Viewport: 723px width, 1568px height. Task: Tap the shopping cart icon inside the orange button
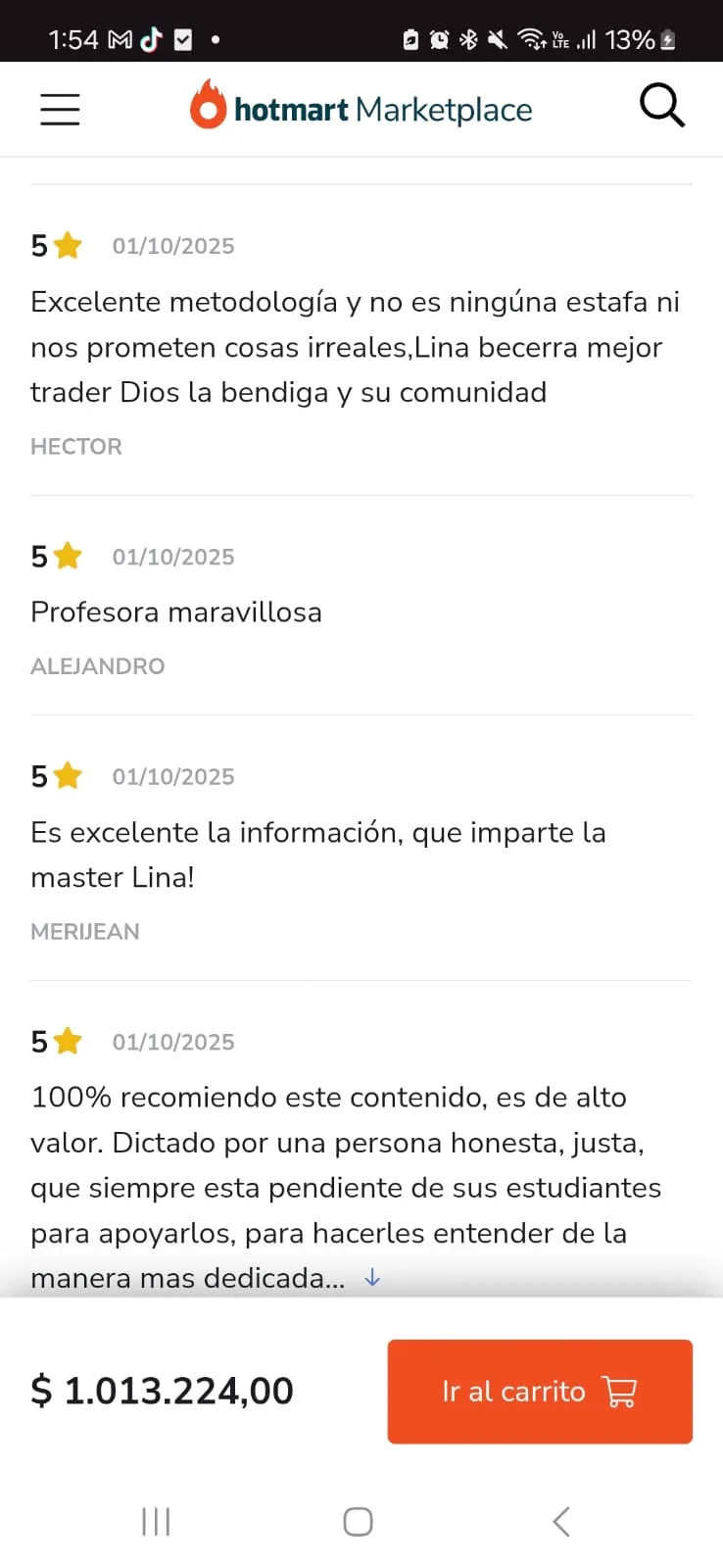tap(620, 1392)
